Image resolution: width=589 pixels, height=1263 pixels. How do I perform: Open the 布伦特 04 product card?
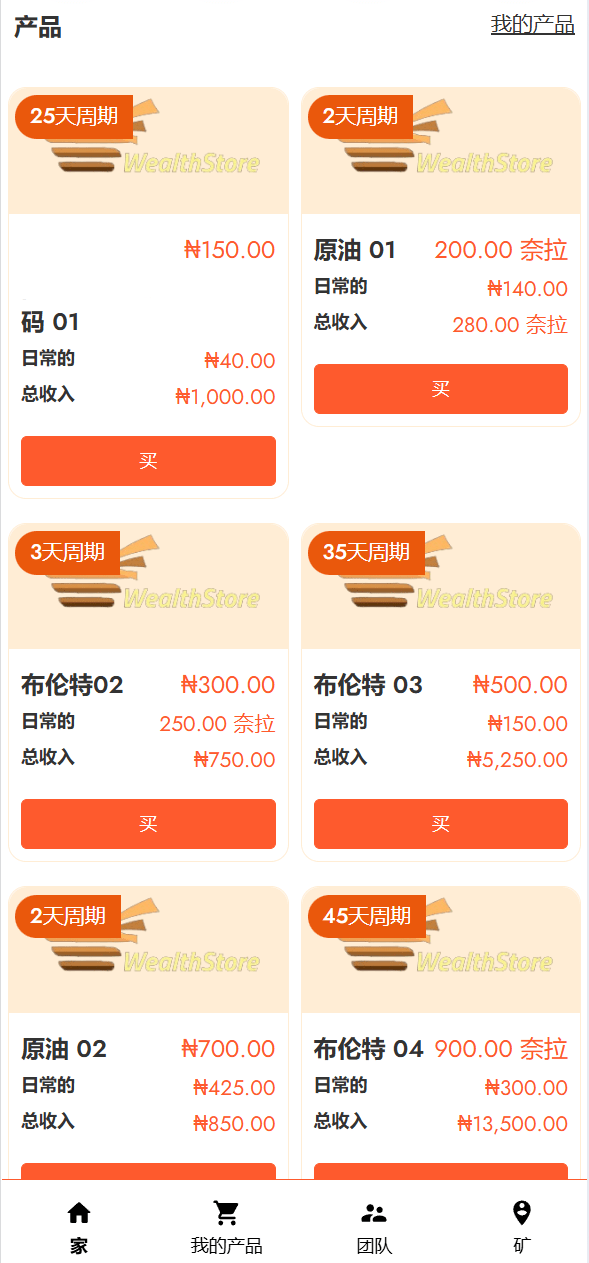pyautogui.click(x=441, y=1032)
